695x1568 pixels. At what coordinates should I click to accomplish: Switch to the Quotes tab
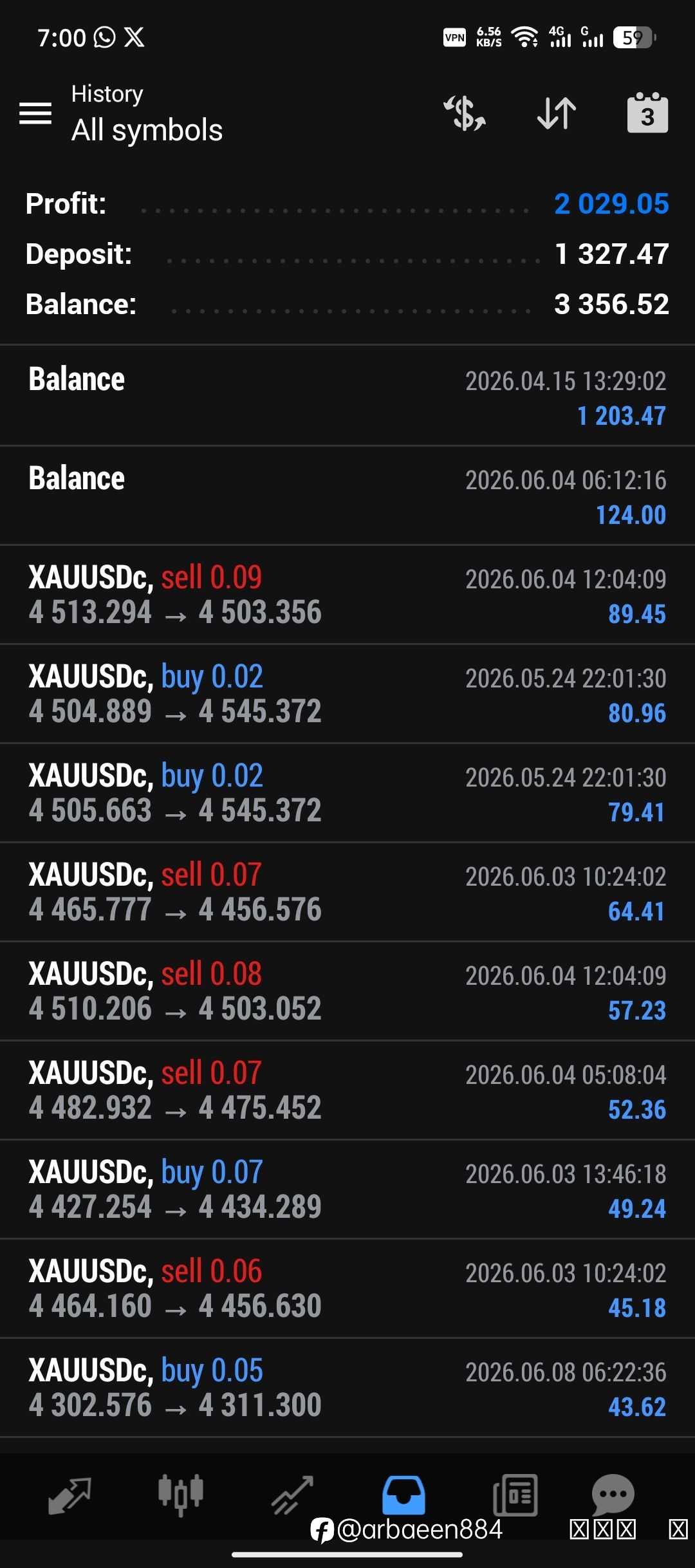click(x=69, y=1496)
